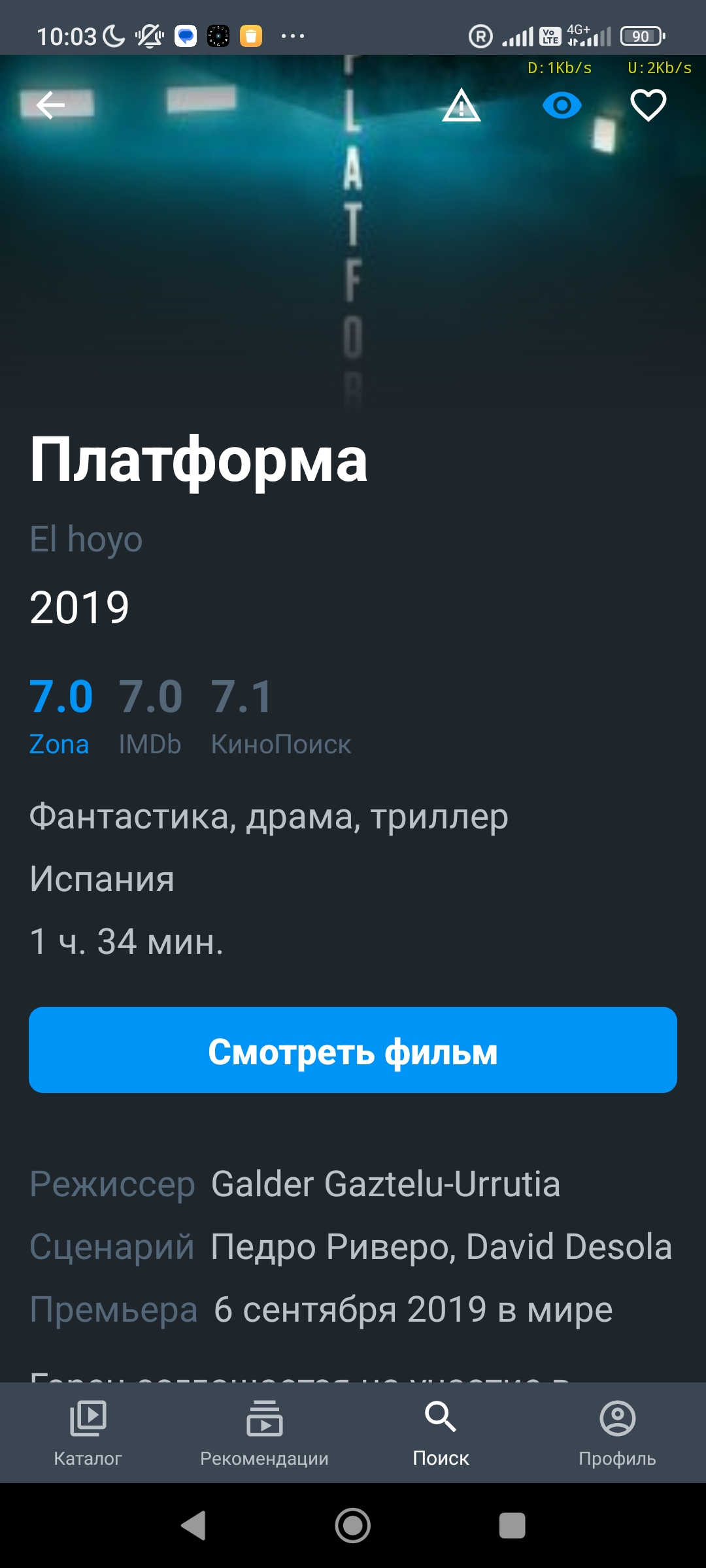Tap the system home button
706x1568 pixels.
353,1526
